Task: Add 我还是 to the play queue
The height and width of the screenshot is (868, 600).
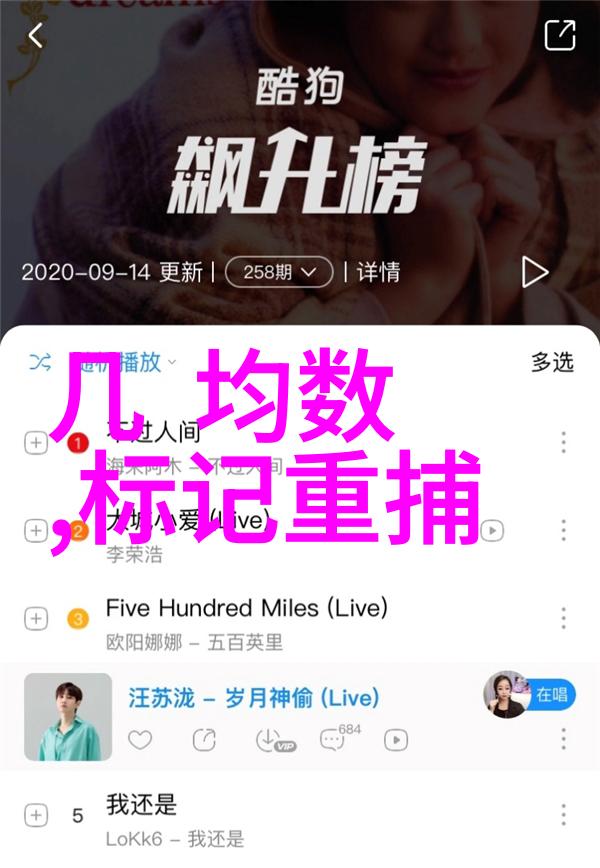Action: (36, 815)
